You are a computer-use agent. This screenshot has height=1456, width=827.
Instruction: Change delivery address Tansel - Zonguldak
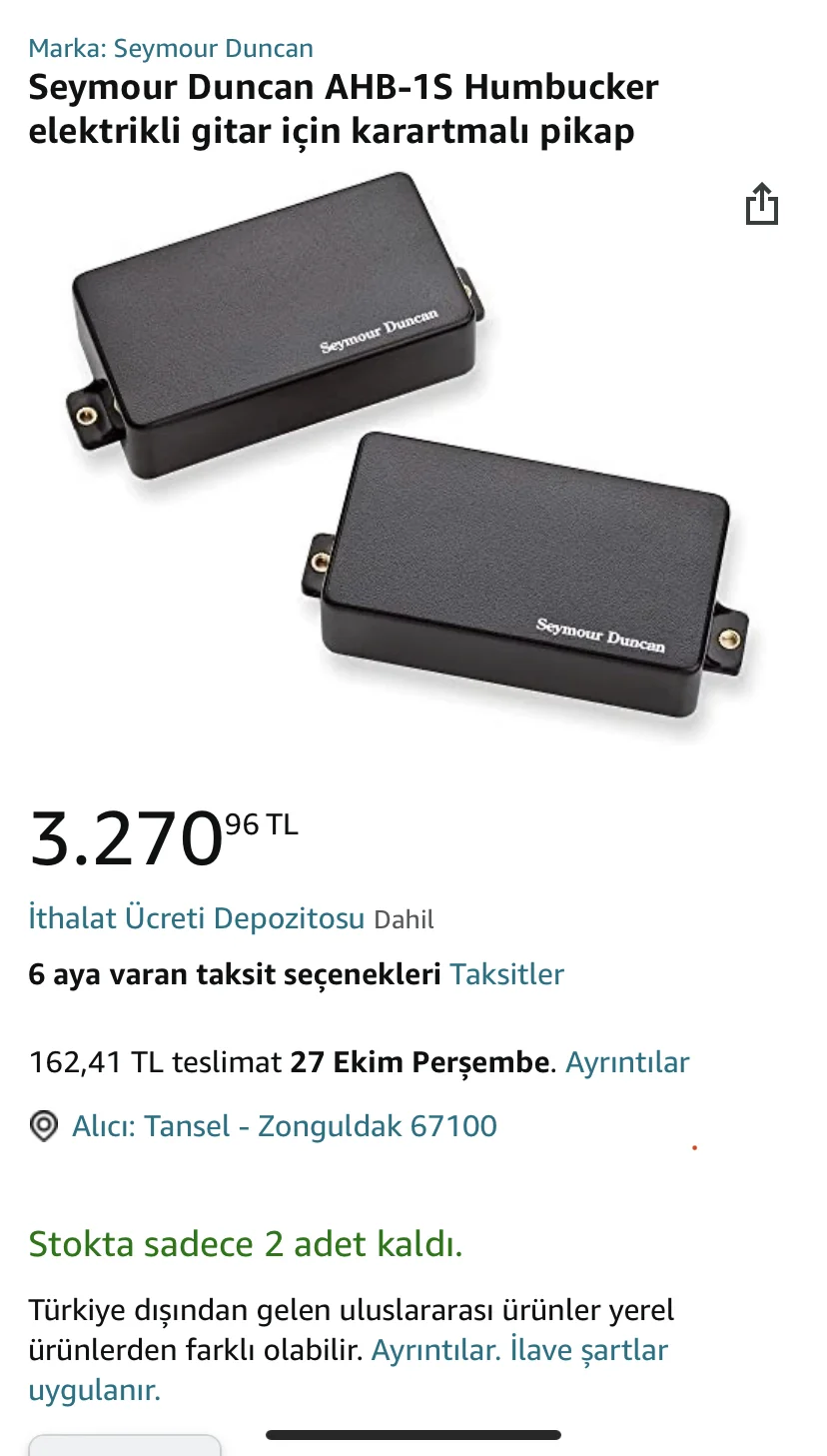[284, 1126]
